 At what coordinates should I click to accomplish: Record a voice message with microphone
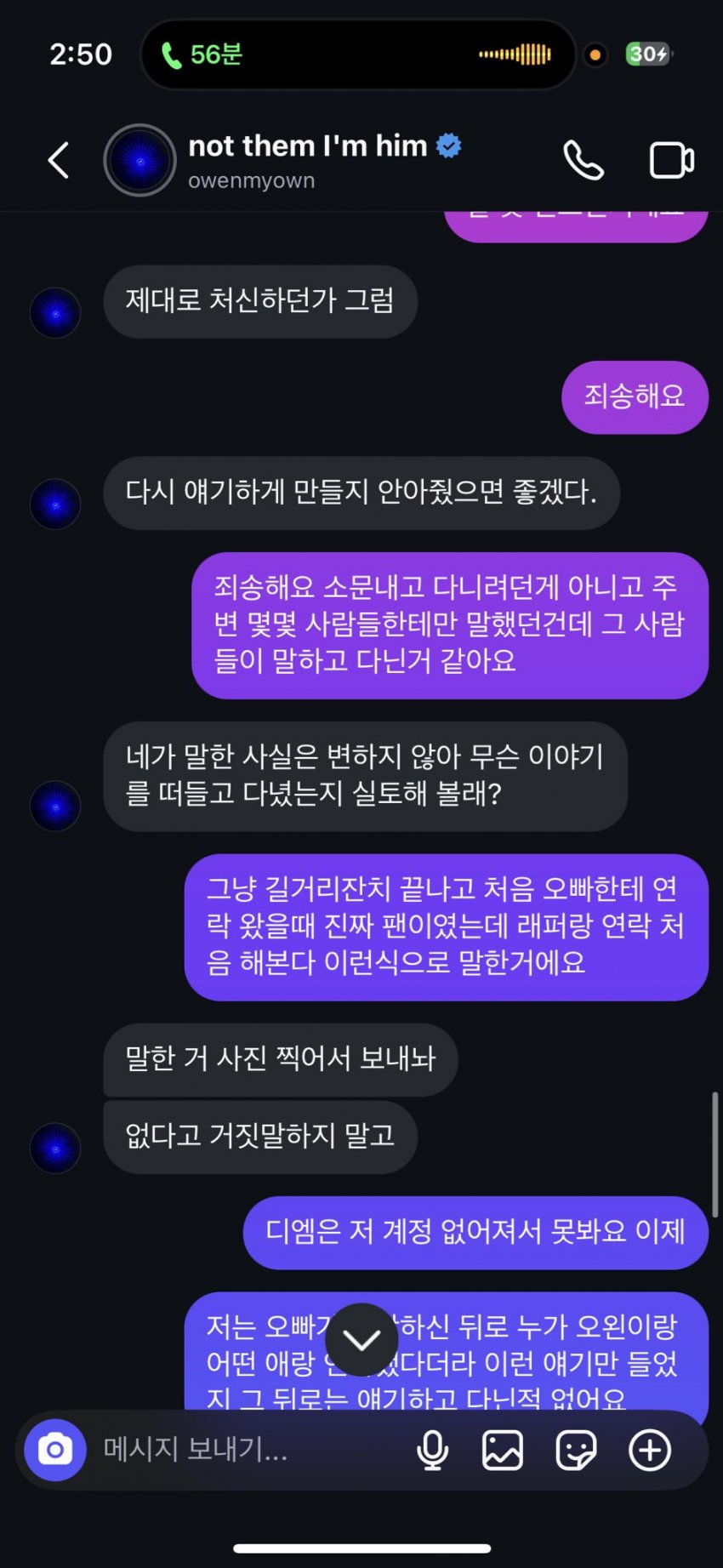[x=432, y=1450]
